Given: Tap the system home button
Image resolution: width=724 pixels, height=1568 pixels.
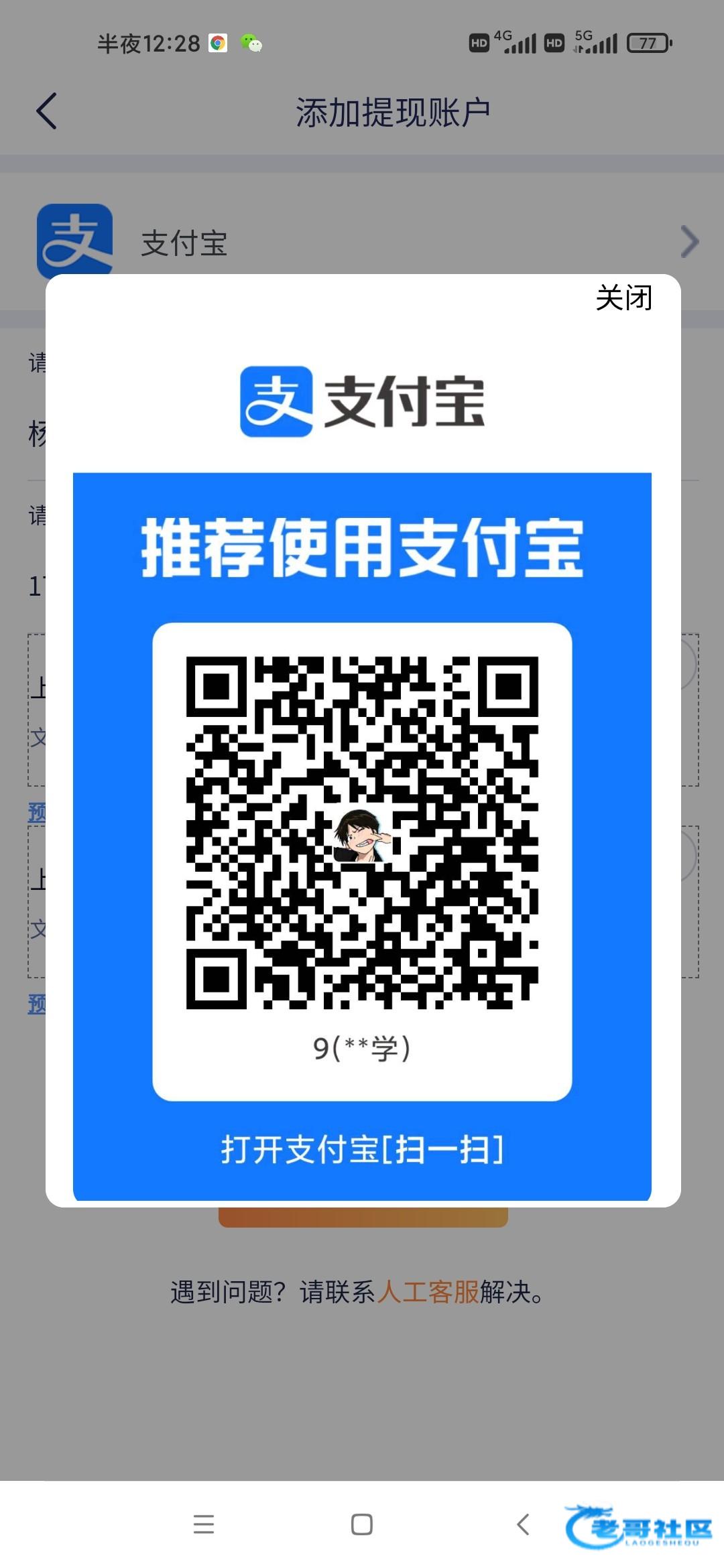Looking at the screenshot, I should [362, 1524].
